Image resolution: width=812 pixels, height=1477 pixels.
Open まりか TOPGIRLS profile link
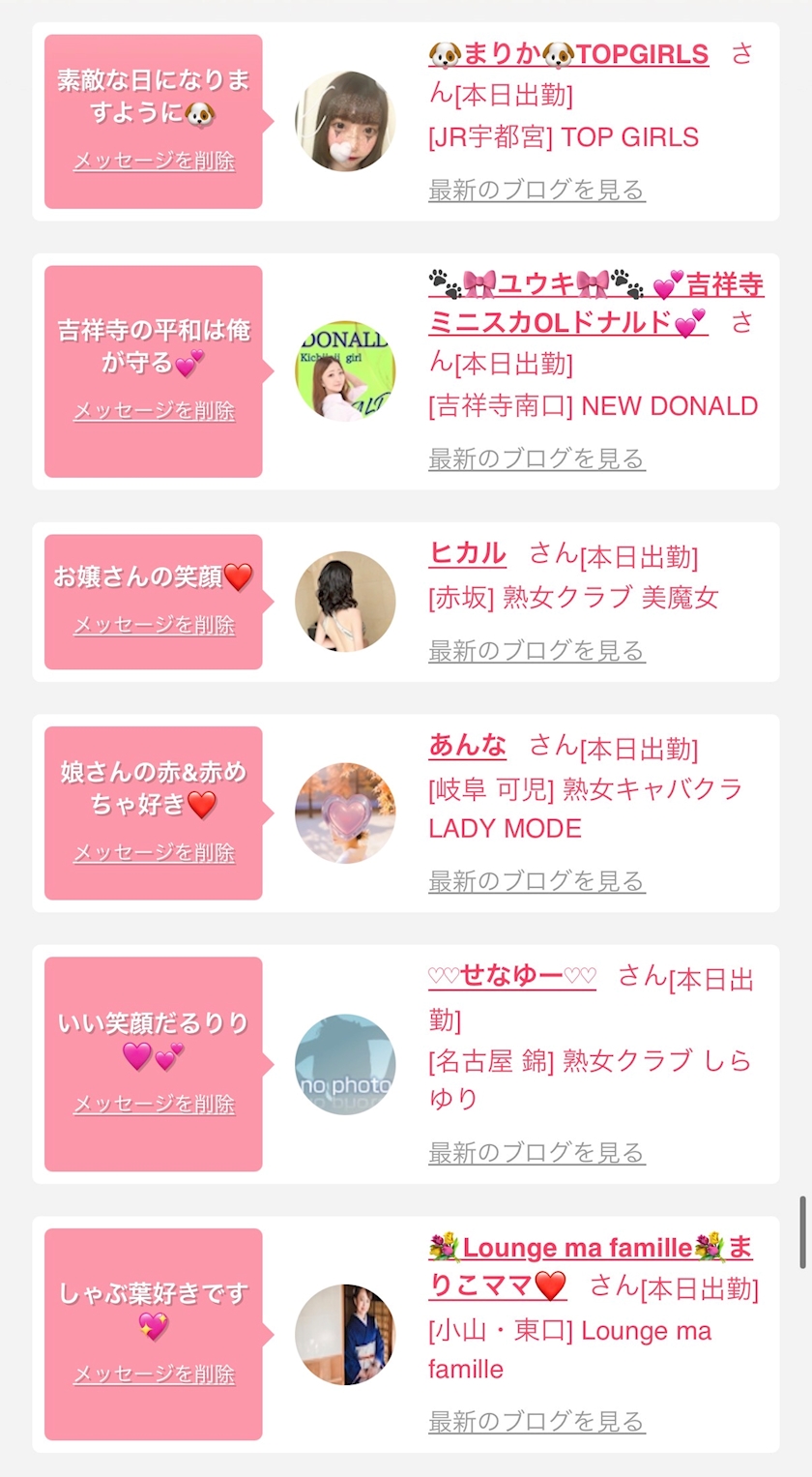click(568, 54)
